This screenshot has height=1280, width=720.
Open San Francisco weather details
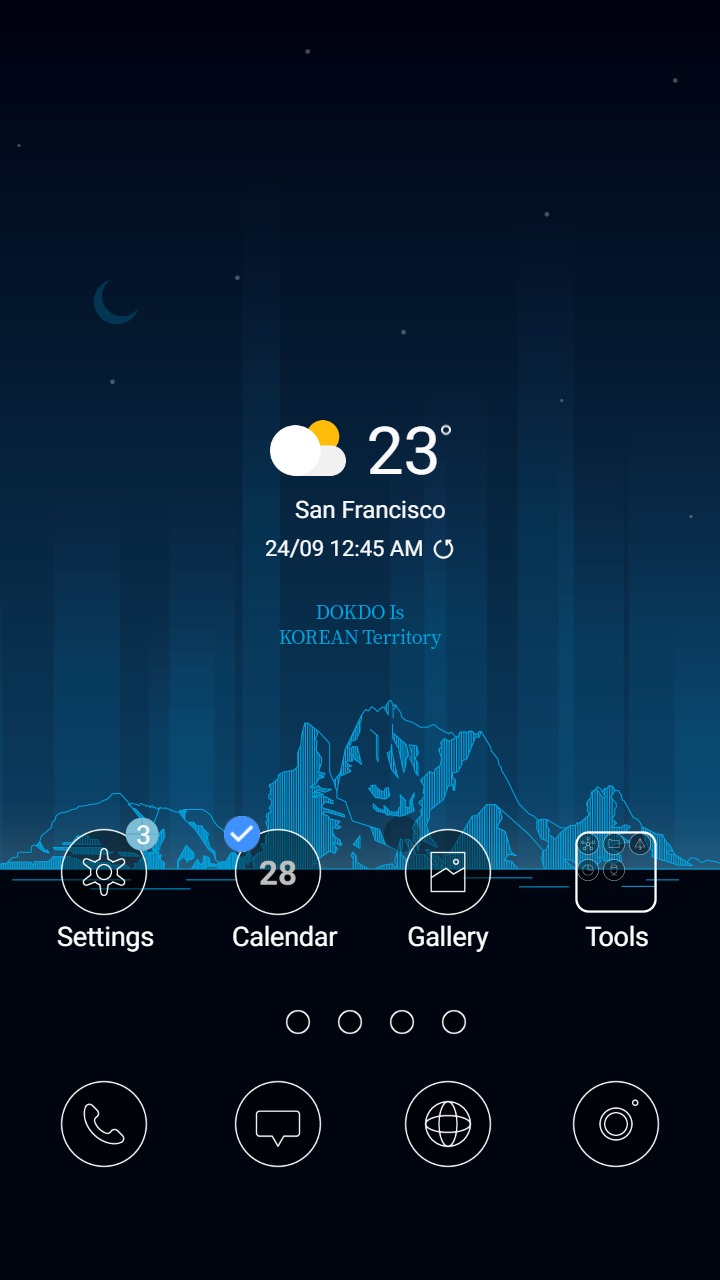pos(369,510)
